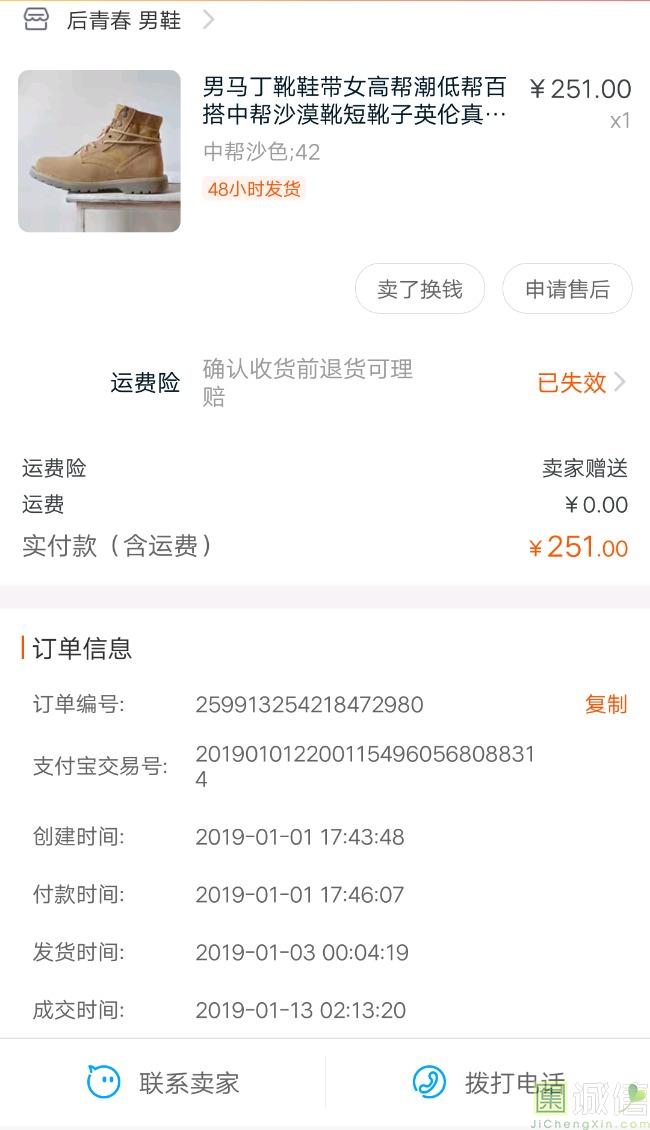Open the 马丁靴 product thumbnail
Viewport: 650px width, 1130px height.
point(99,151)
